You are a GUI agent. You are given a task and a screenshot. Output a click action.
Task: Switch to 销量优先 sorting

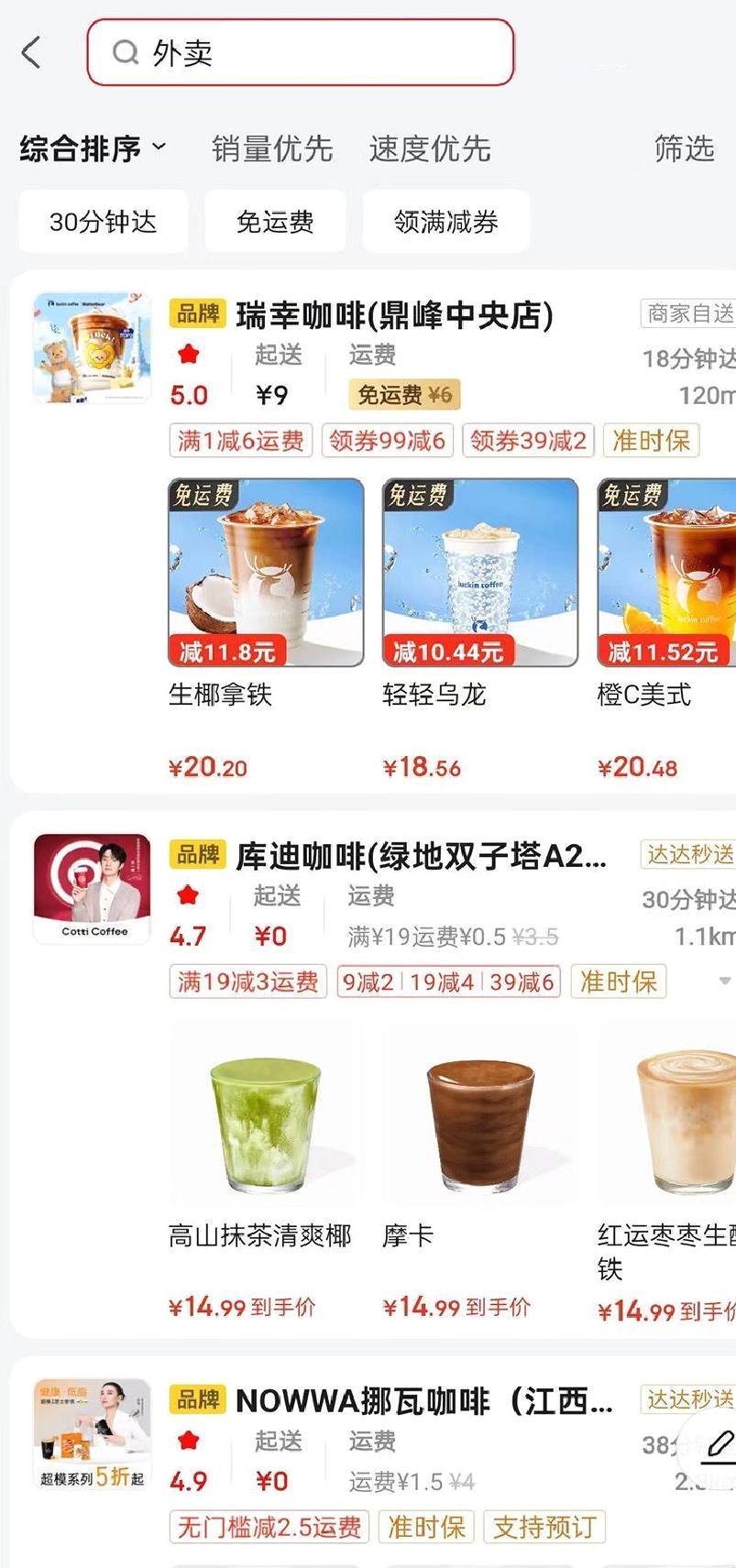click(272, 148)
